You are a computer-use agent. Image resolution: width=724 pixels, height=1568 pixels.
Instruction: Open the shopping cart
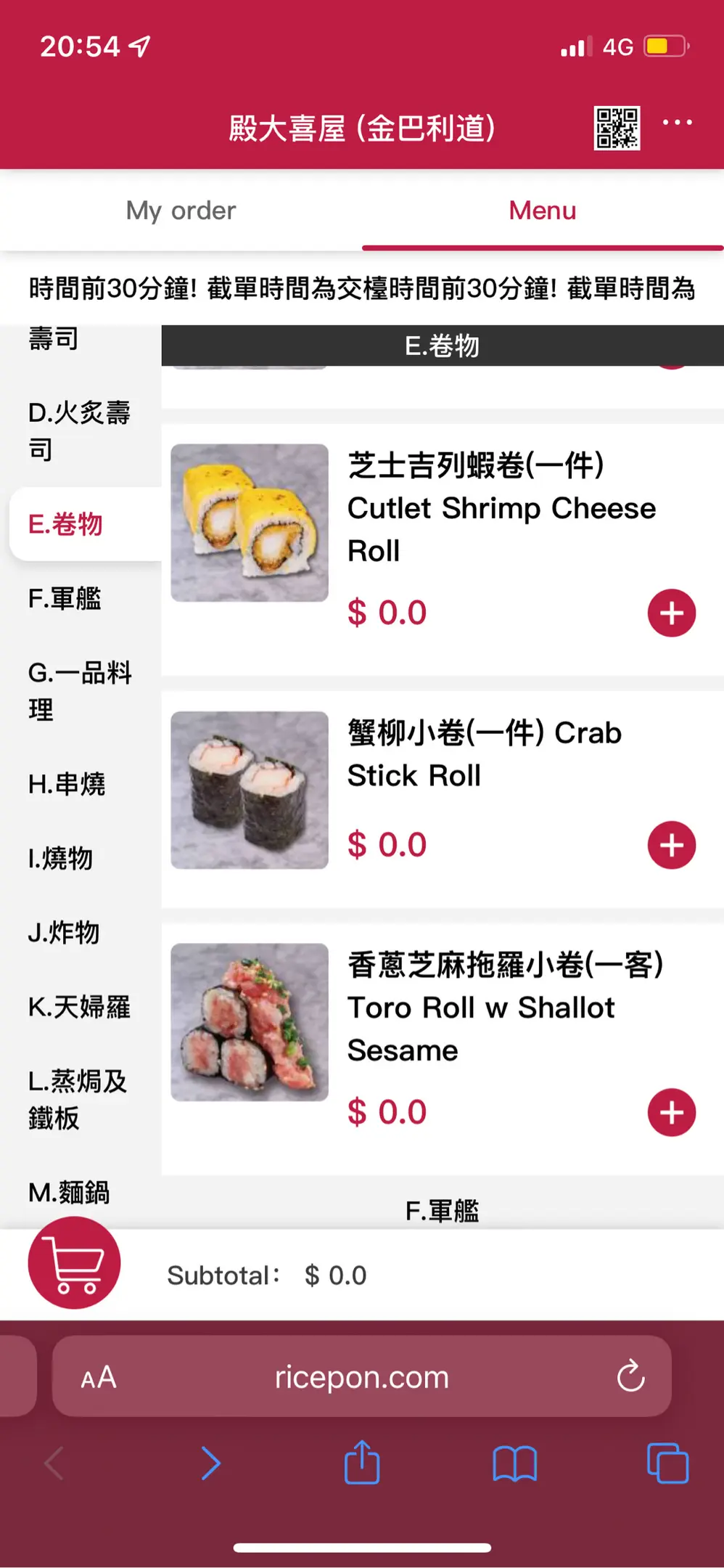(x=74, y=1263)
